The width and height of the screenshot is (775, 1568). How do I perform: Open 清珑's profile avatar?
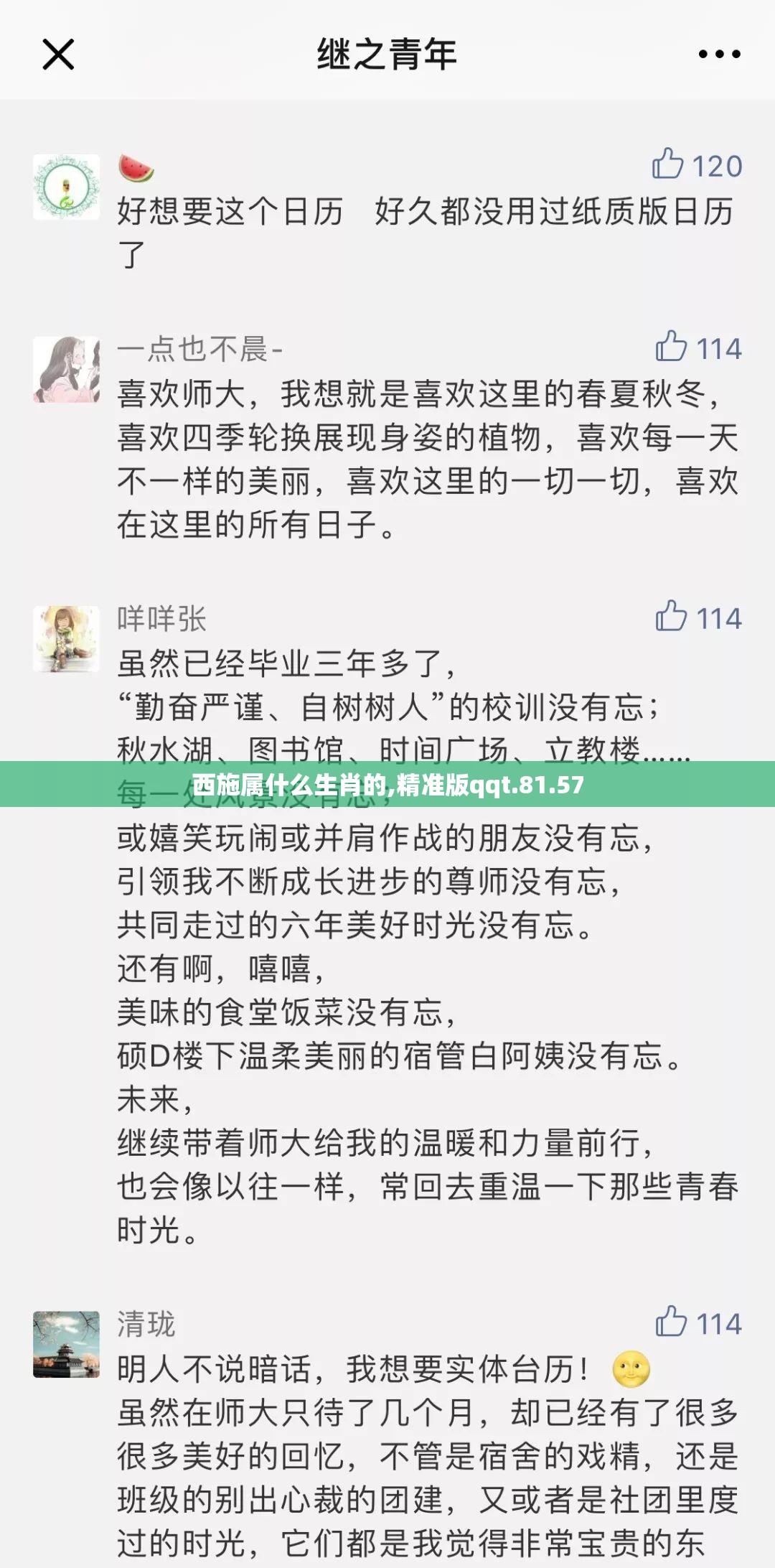coord(66,1344)
